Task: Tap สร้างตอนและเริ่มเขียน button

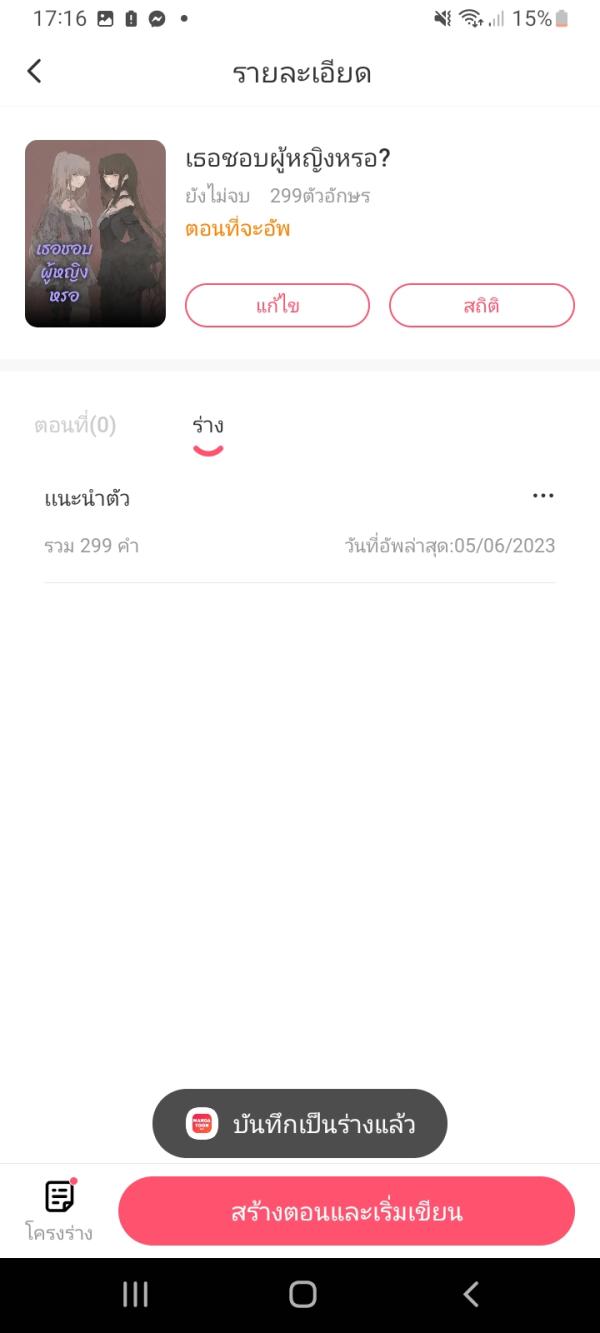Action: point(346,1212)
